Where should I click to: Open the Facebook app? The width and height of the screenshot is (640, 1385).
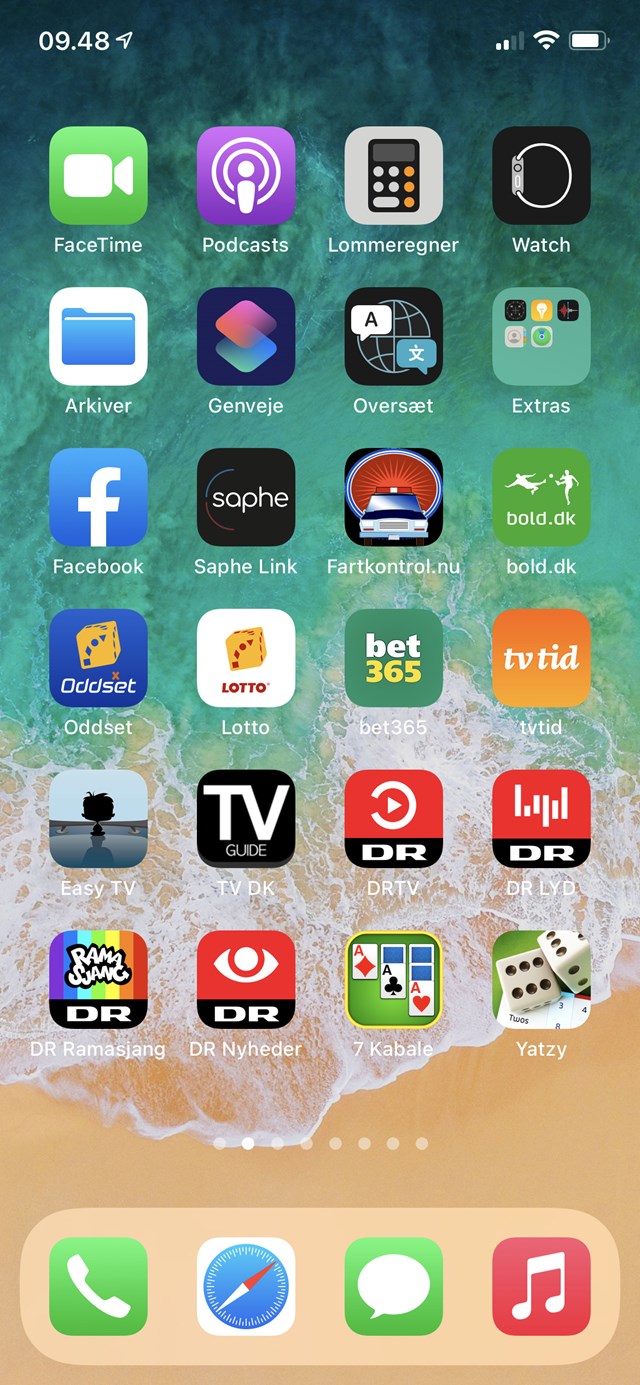[x=98, y=497]
